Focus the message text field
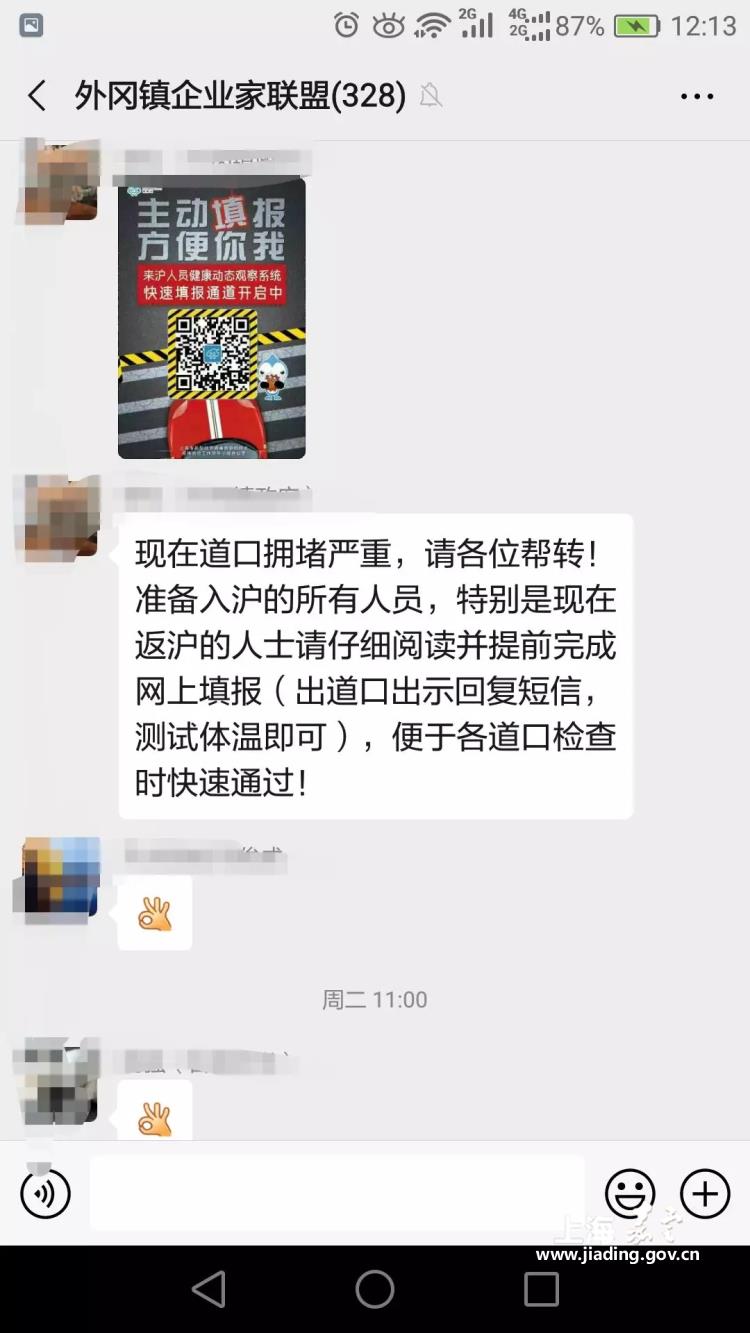The width and height of the screenshot is (750, 1333). click(x=337, y=1193)
